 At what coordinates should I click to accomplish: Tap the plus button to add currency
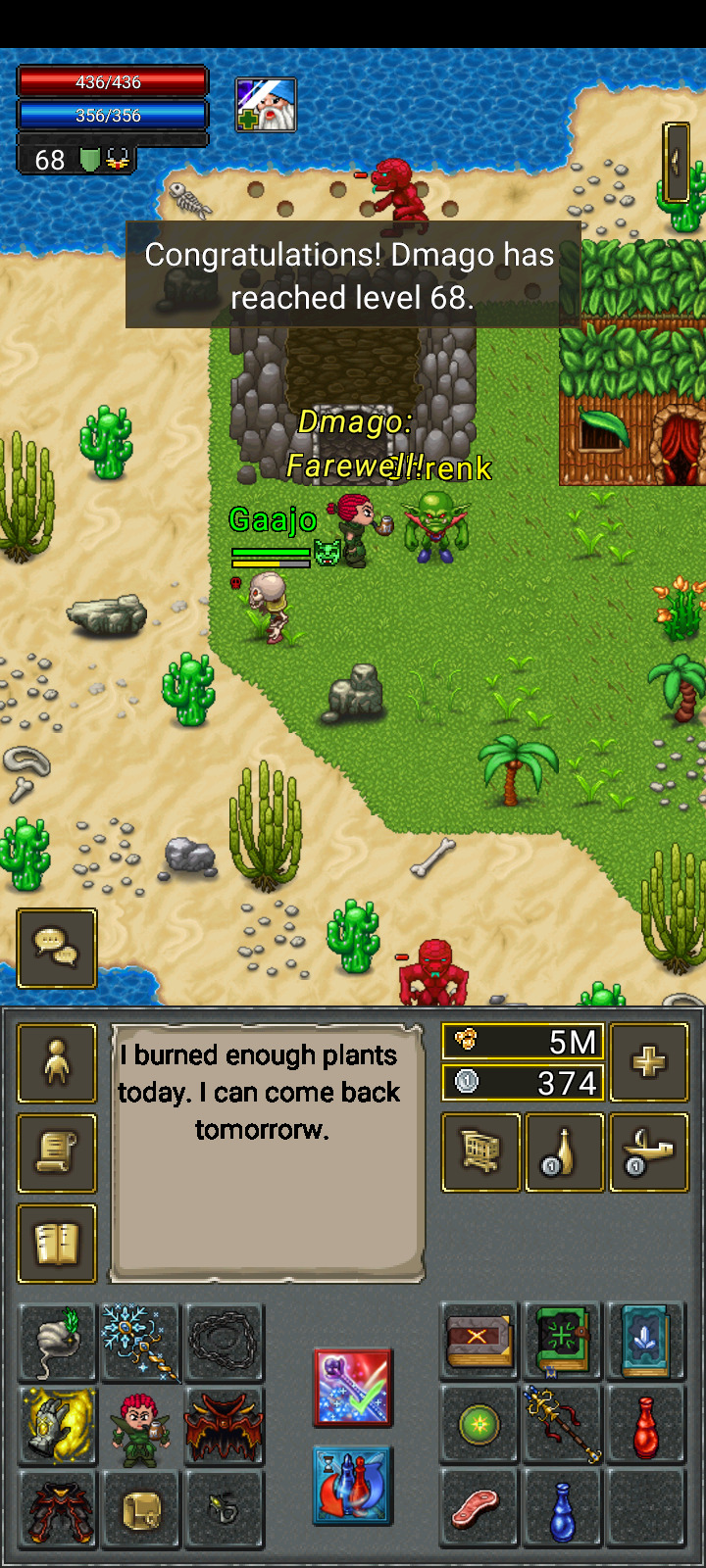648,1062
